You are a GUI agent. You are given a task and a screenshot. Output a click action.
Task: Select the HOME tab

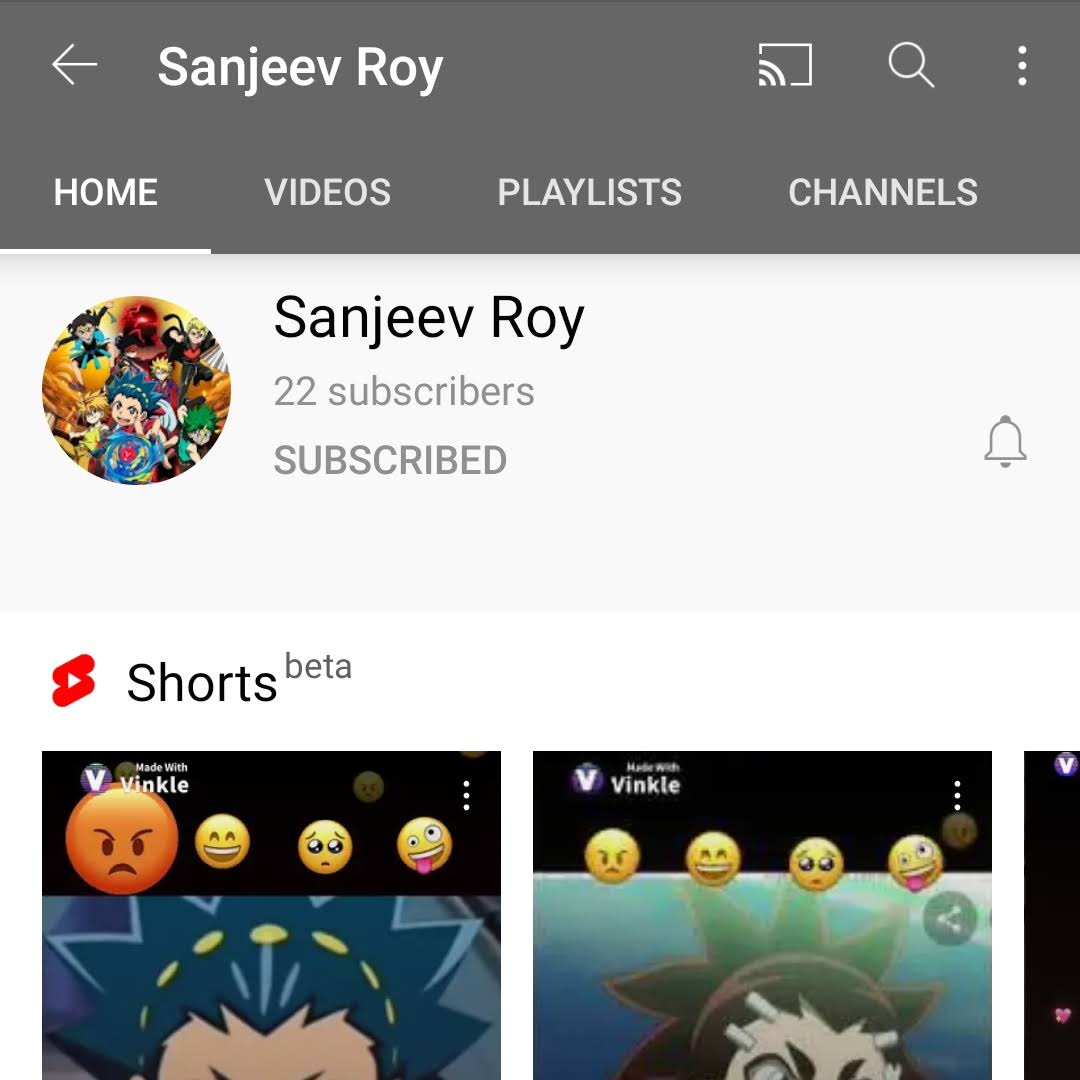click(106, 193)
